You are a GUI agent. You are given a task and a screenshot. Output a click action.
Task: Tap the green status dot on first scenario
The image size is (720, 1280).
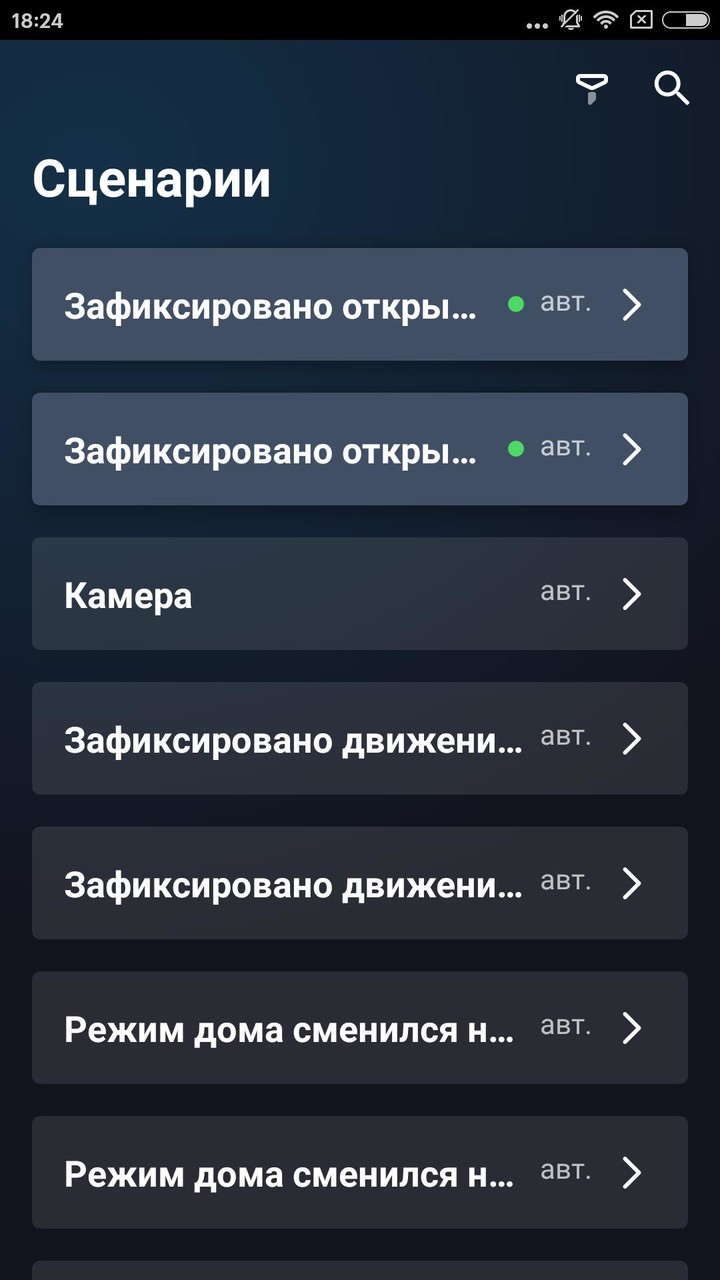[x=516, y=304]
